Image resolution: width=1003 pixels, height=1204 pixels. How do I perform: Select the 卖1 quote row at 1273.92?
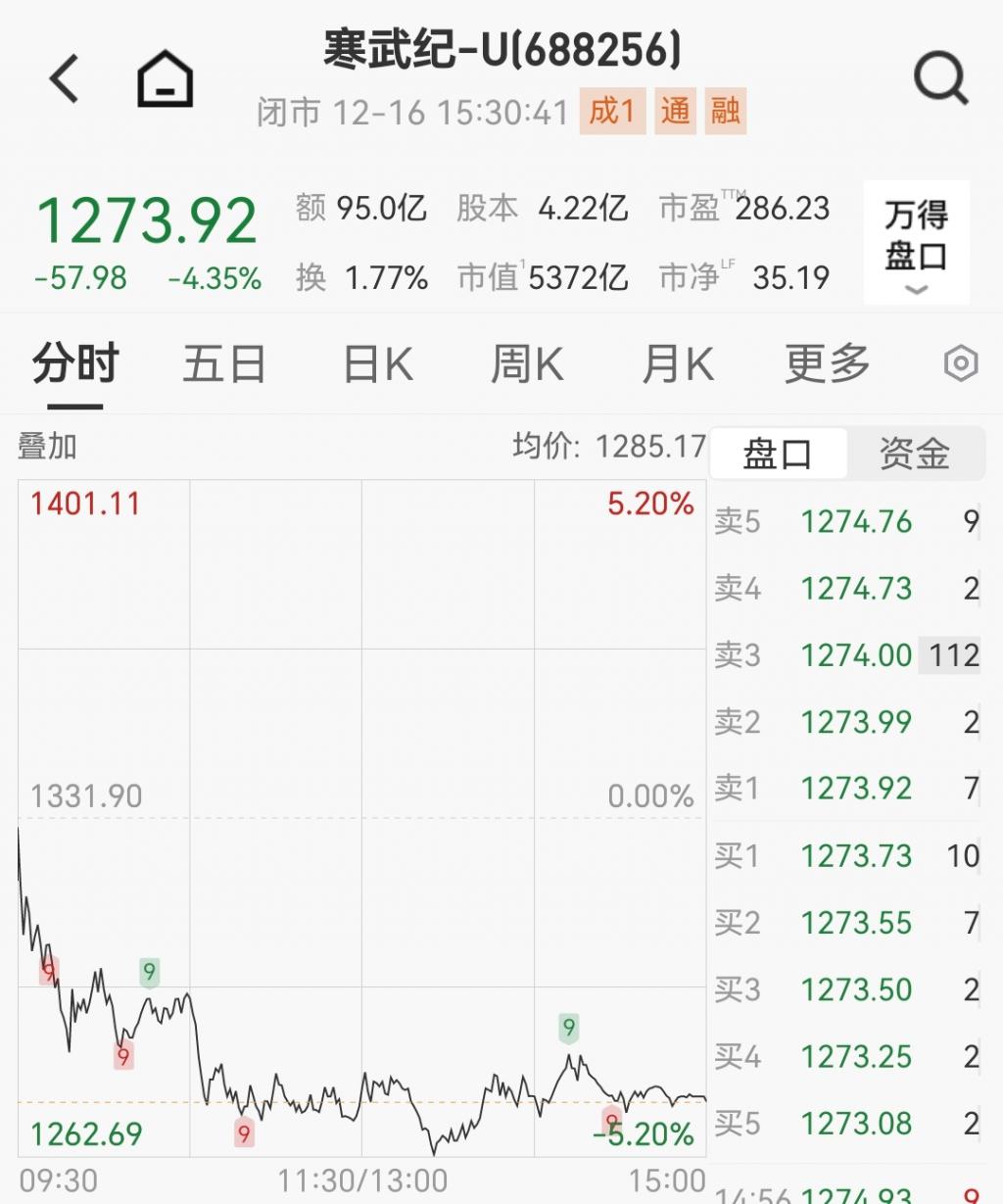click(x=846, y=789)
